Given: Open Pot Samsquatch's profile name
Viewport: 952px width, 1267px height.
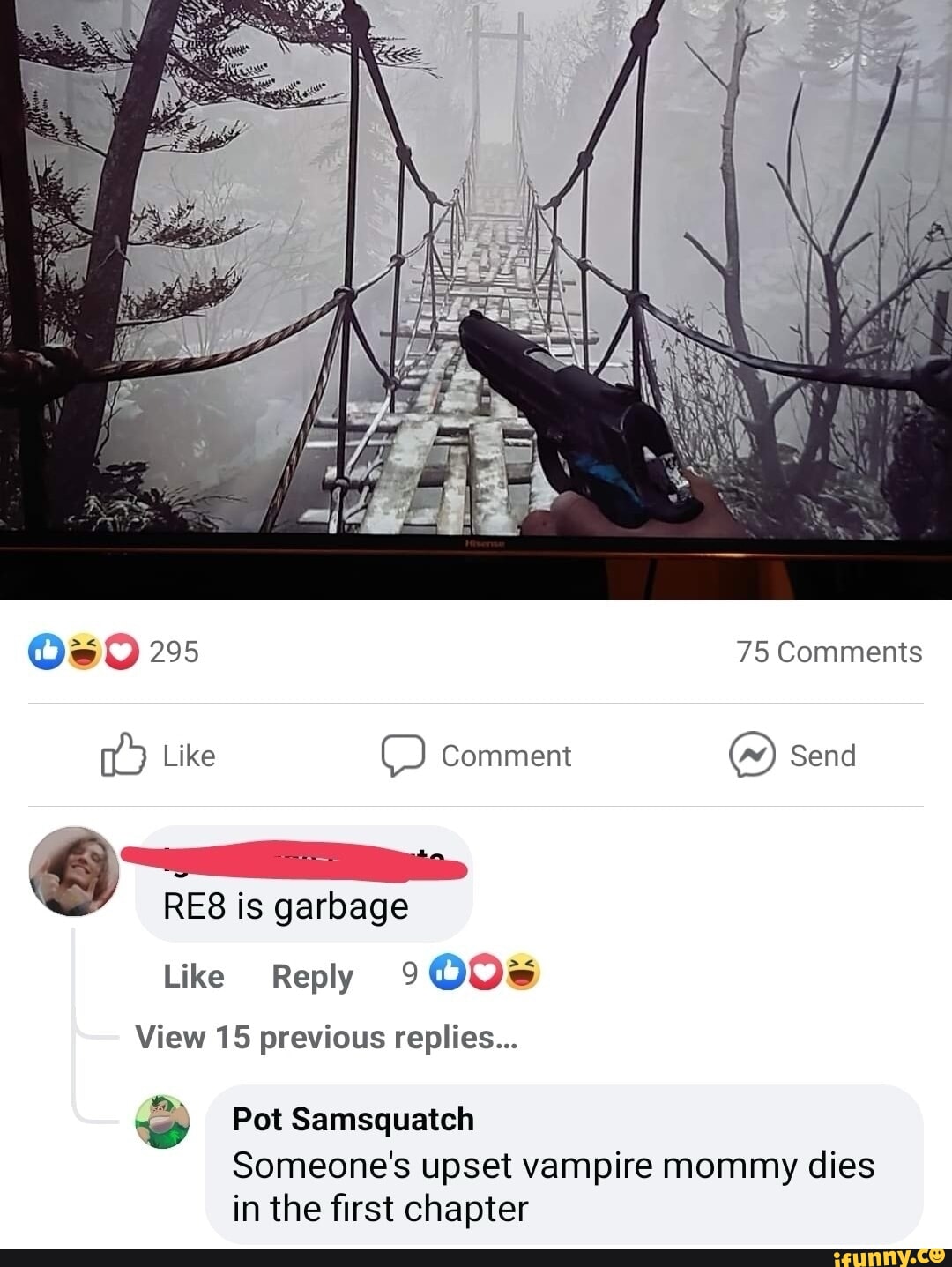Looking at the screenshot, I should (x=353, y=1119).
